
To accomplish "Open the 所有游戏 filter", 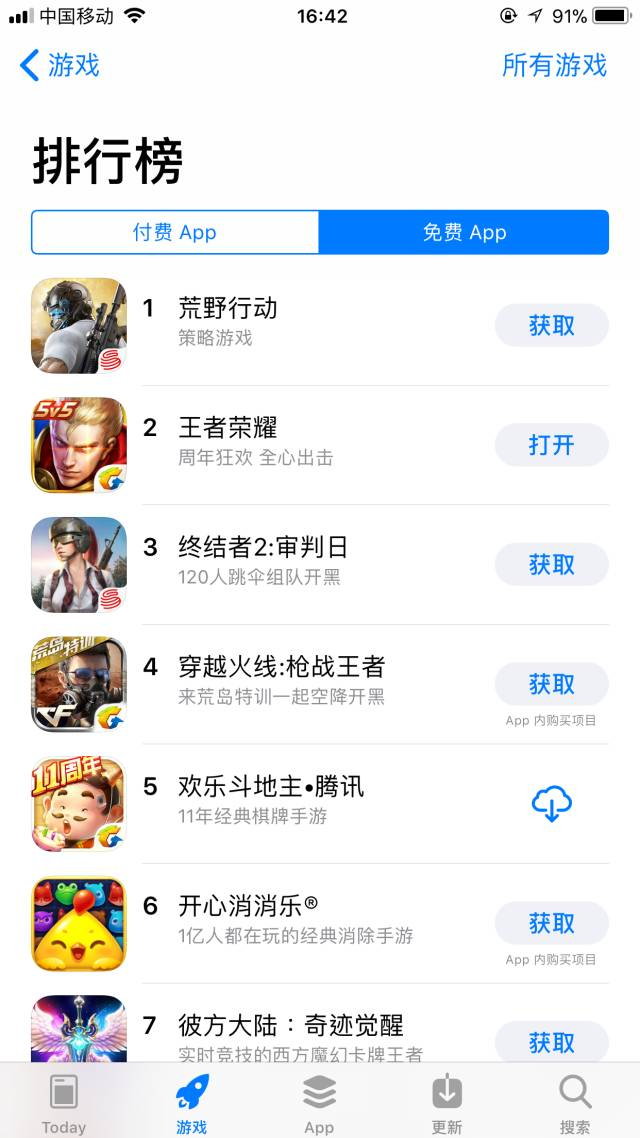I will click(554, 66).
